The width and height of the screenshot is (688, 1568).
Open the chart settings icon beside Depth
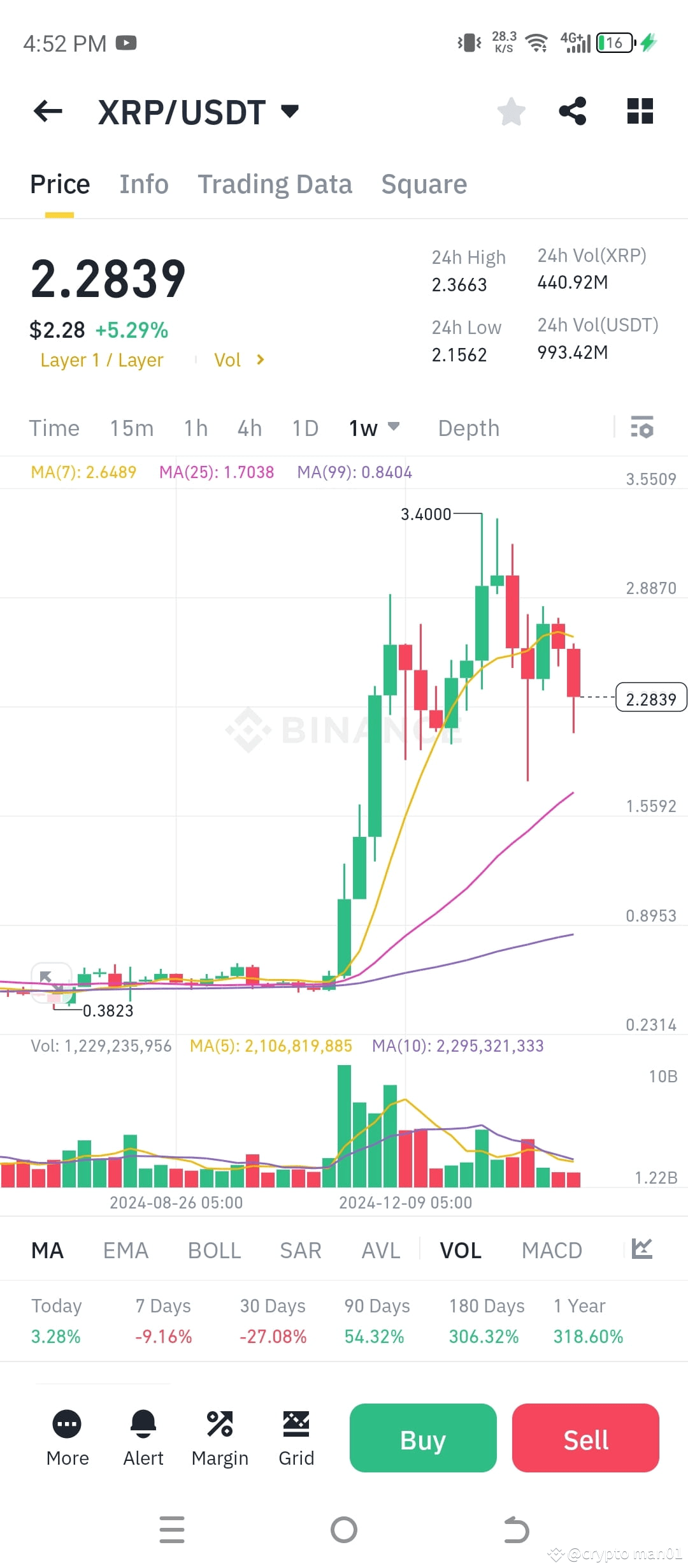[x=641, y=428]
